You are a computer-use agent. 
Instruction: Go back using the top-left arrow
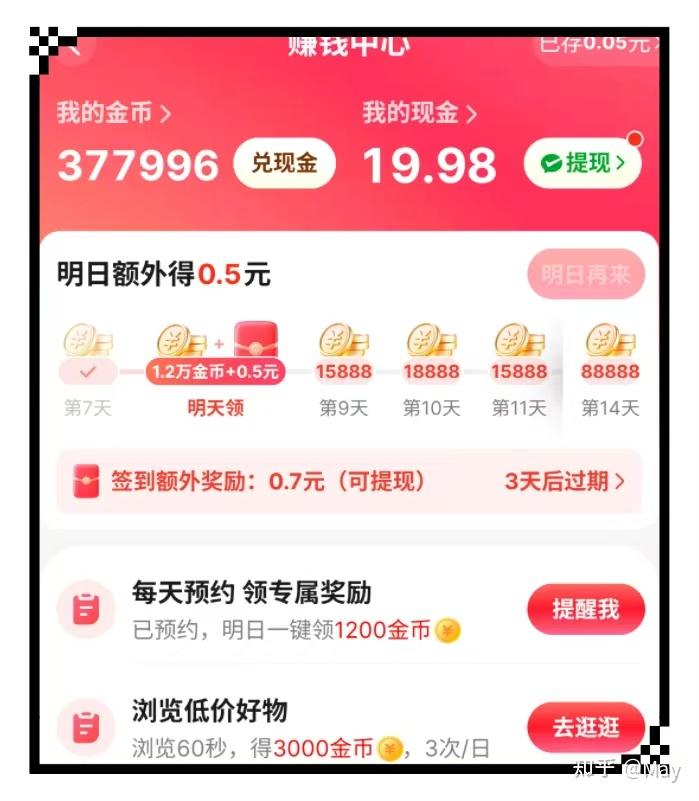(x=72, y=44)
